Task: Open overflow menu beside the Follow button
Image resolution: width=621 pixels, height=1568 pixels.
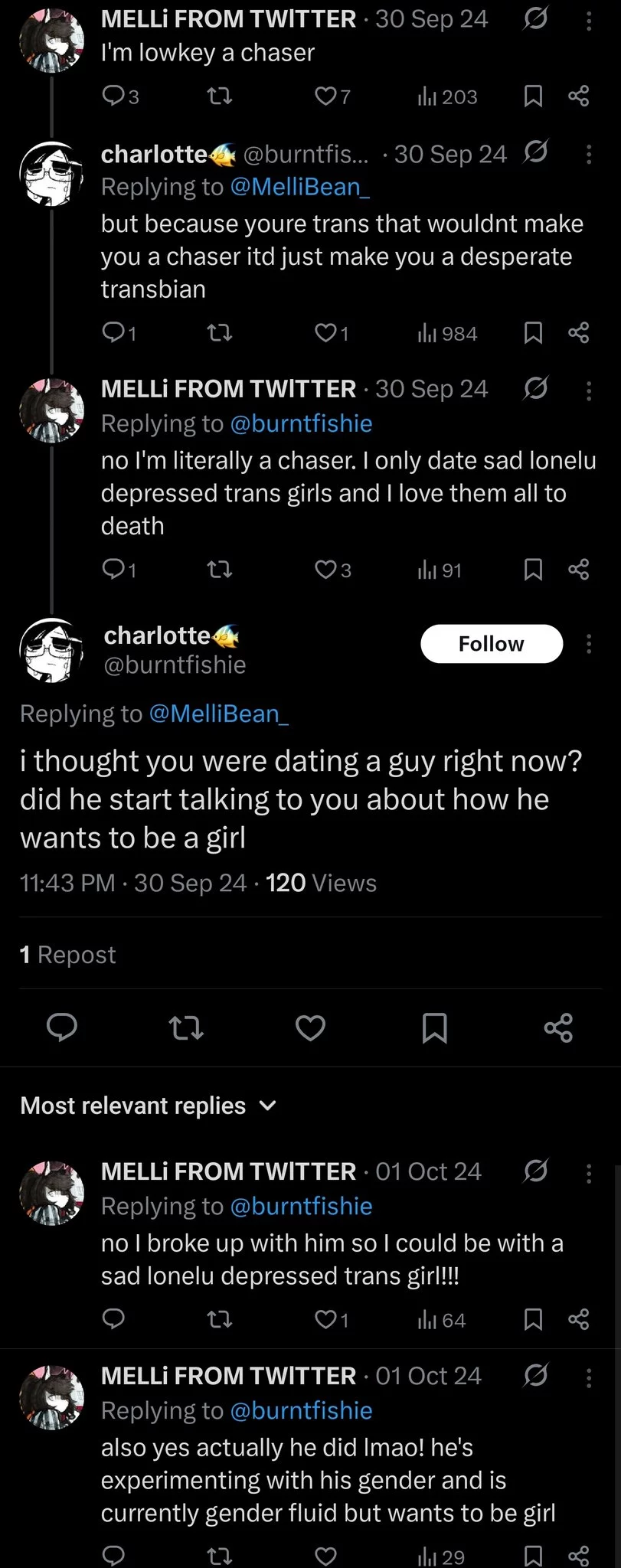Action: click(x=588, y=644)
